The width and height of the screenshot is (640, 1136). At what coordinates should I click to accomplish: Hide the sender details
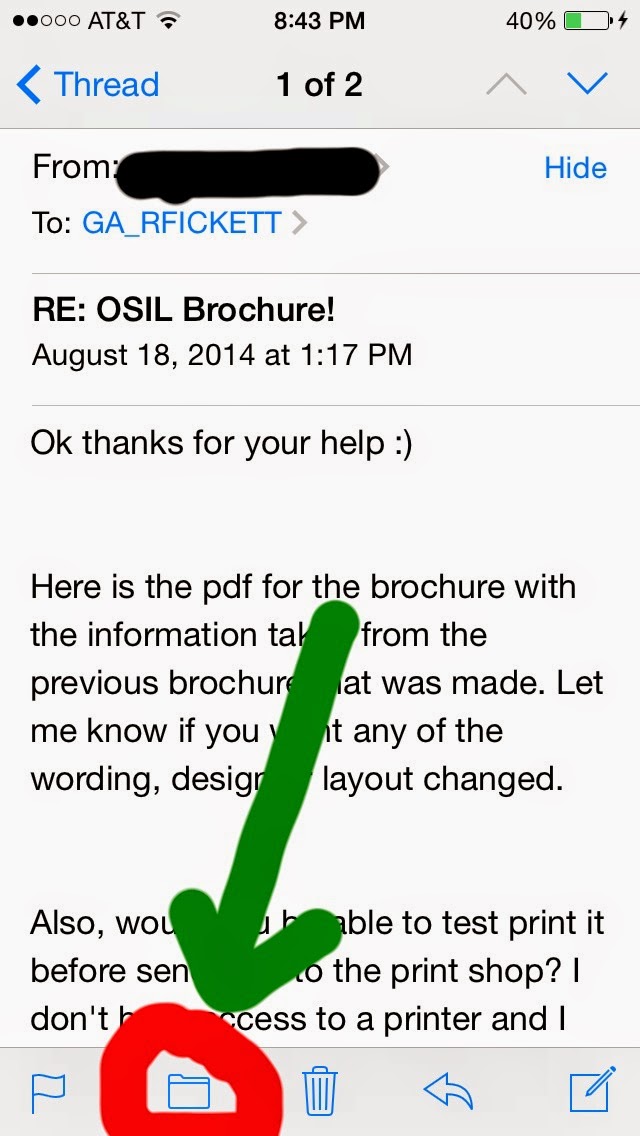tap(575, 168)
